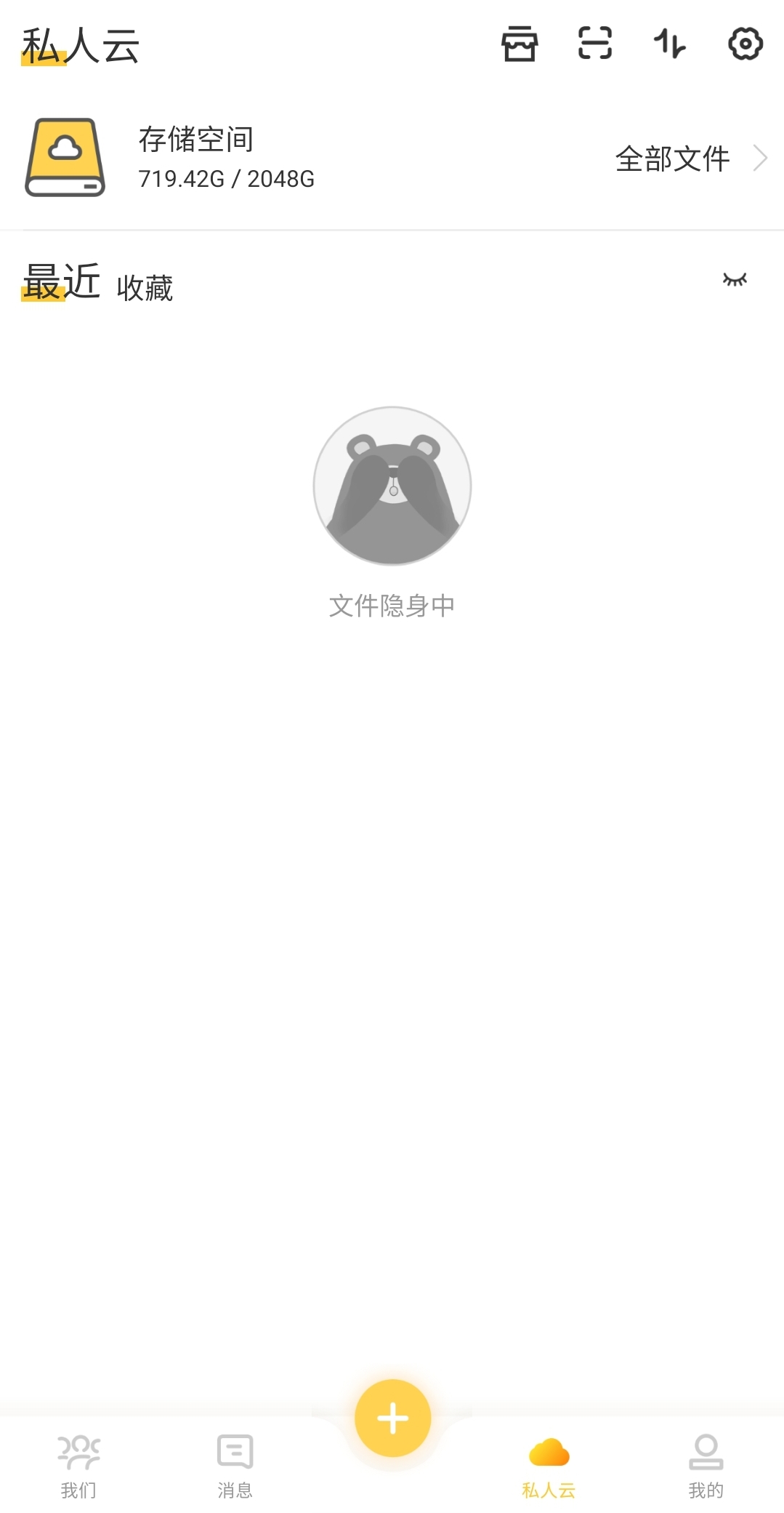Tap the yellow plus button

point(392,1418)
